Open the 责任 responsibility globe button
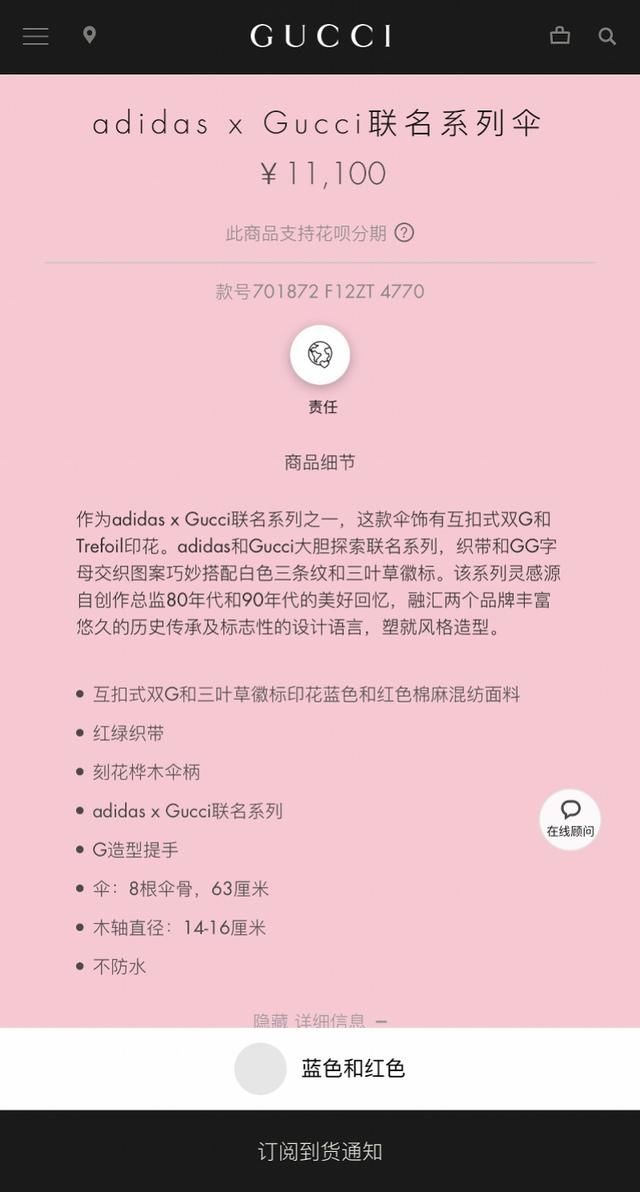Image resolution: width=640 pixels, height=1192 pixels. click(320, 355)
